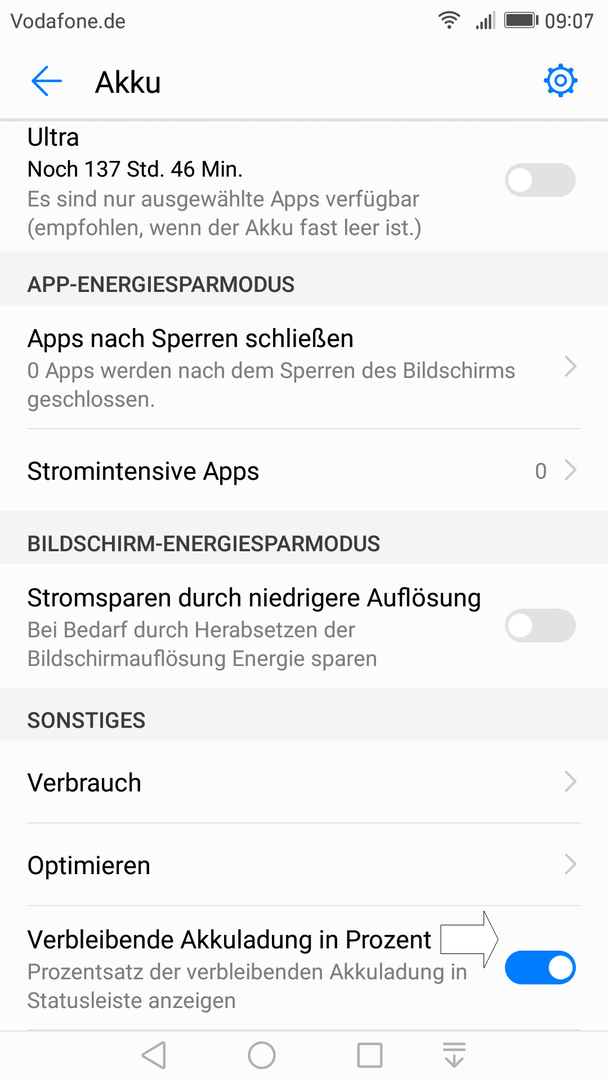Open battery settings gear icon
The image size is (608, 1080).
pos(560,81)
